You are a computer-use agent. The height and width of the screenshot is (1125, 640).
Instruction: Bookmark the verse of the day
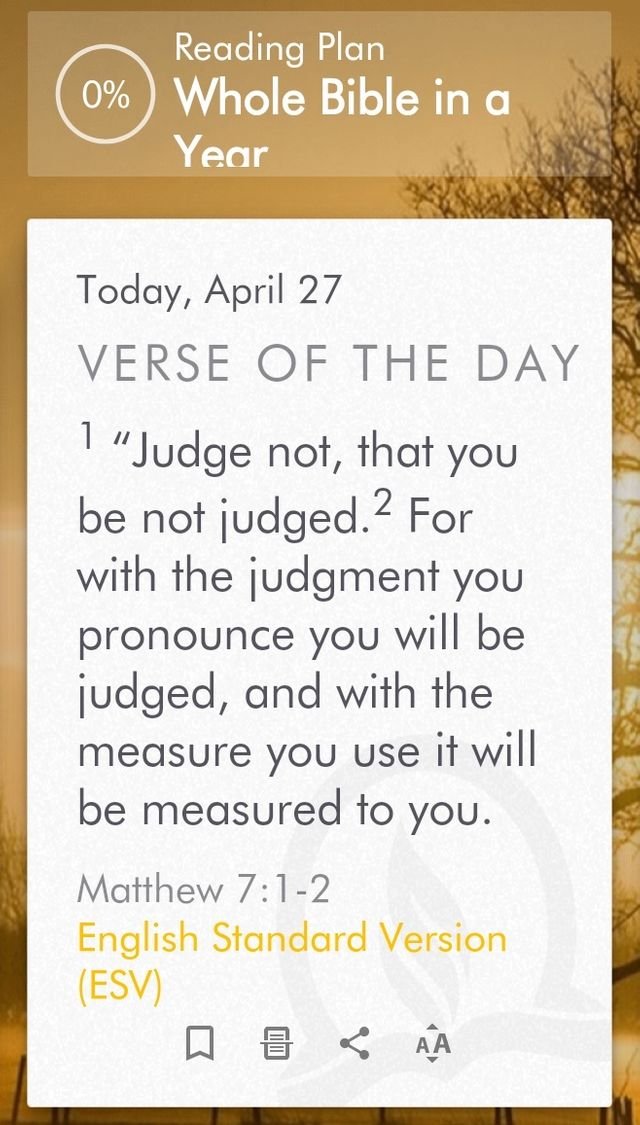click(x=200, y=1044)
